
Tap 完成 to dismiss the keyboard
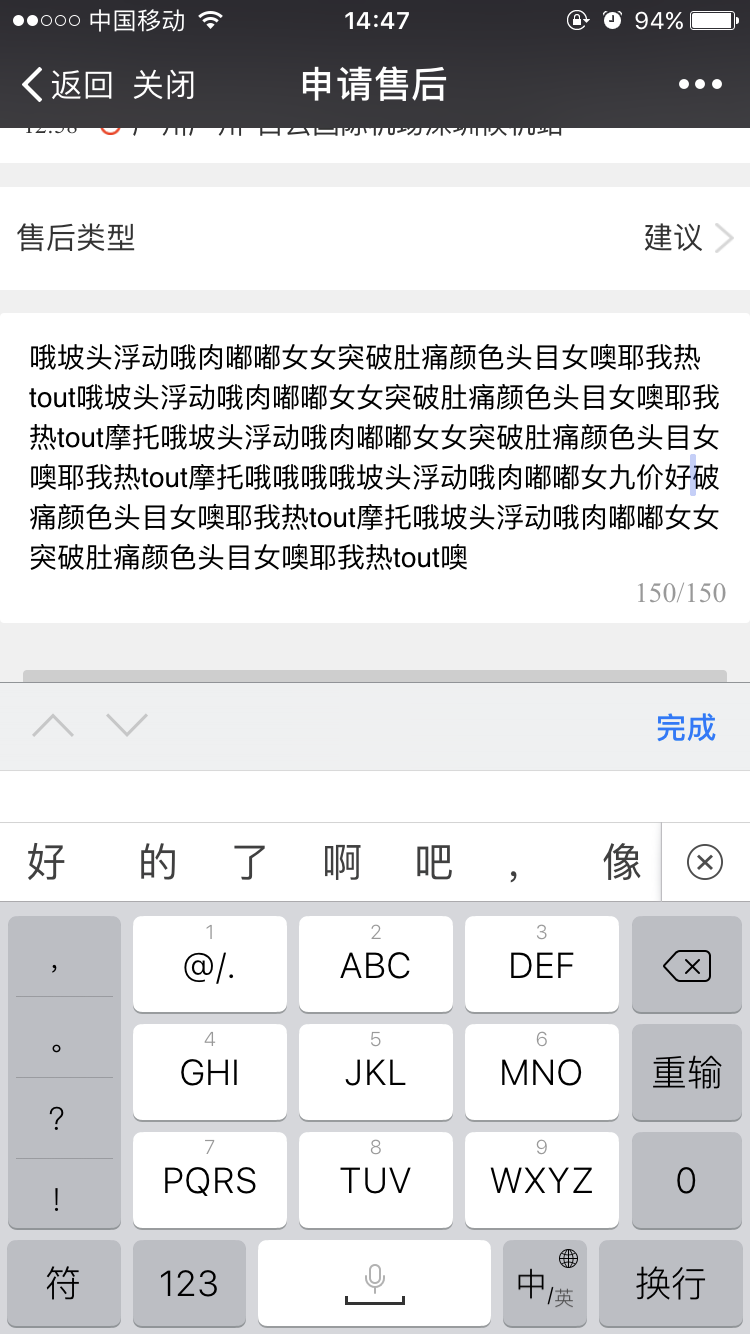(686, 727)
